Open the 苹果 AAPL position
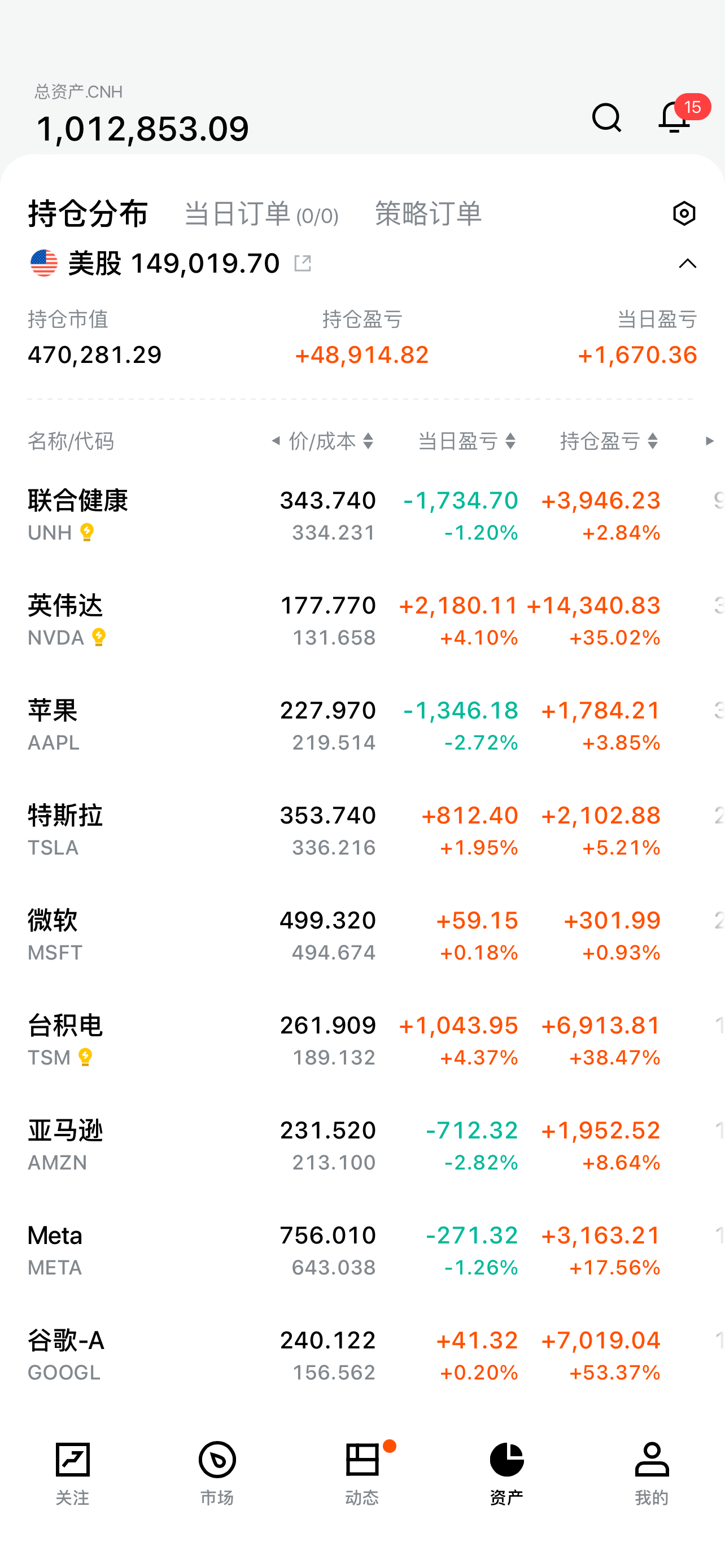 point(362,725)
